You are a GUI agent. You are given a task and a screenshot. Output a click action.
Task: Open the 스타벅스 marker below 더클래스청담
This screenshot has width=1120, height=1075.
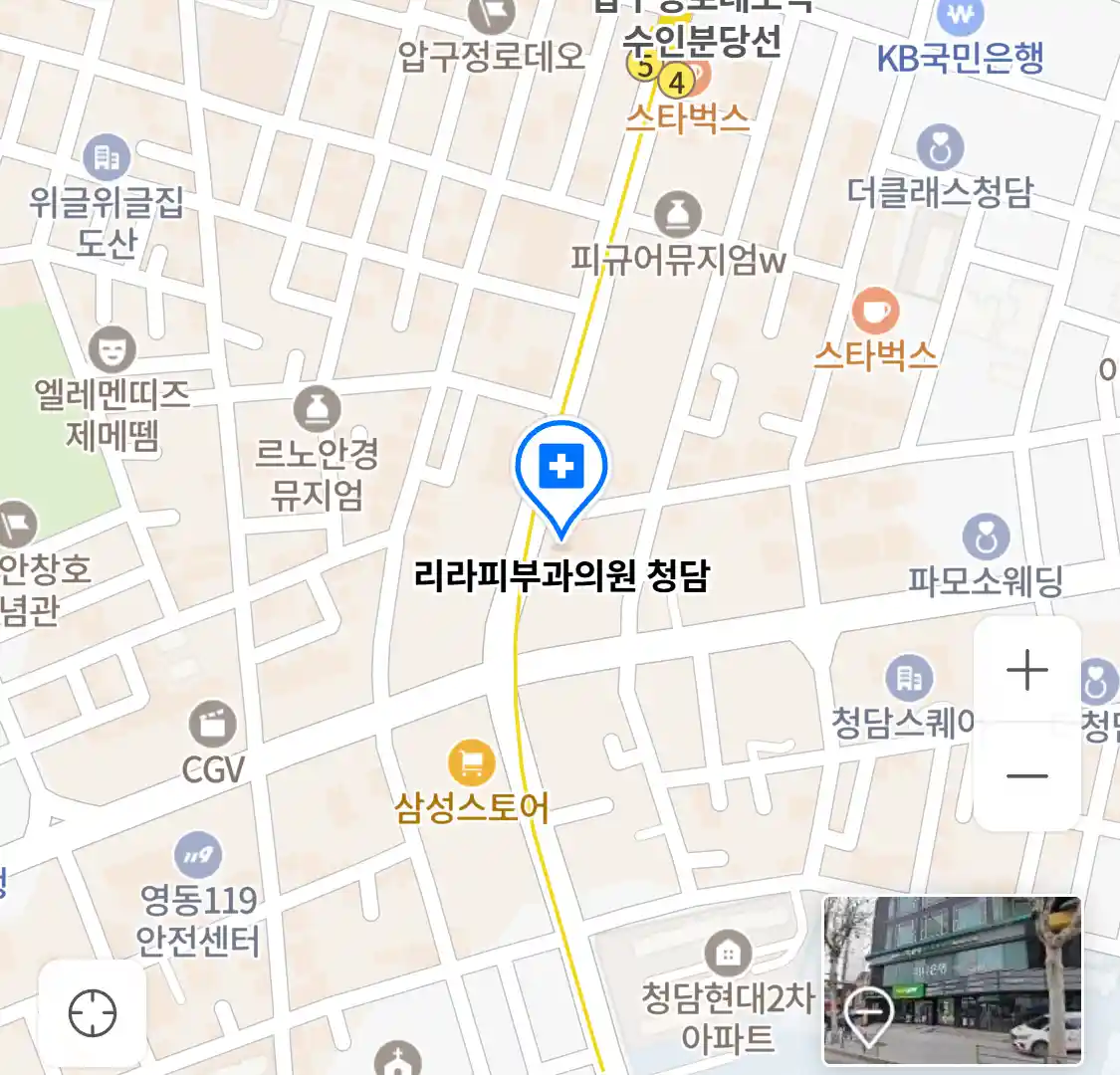[875, 312]
